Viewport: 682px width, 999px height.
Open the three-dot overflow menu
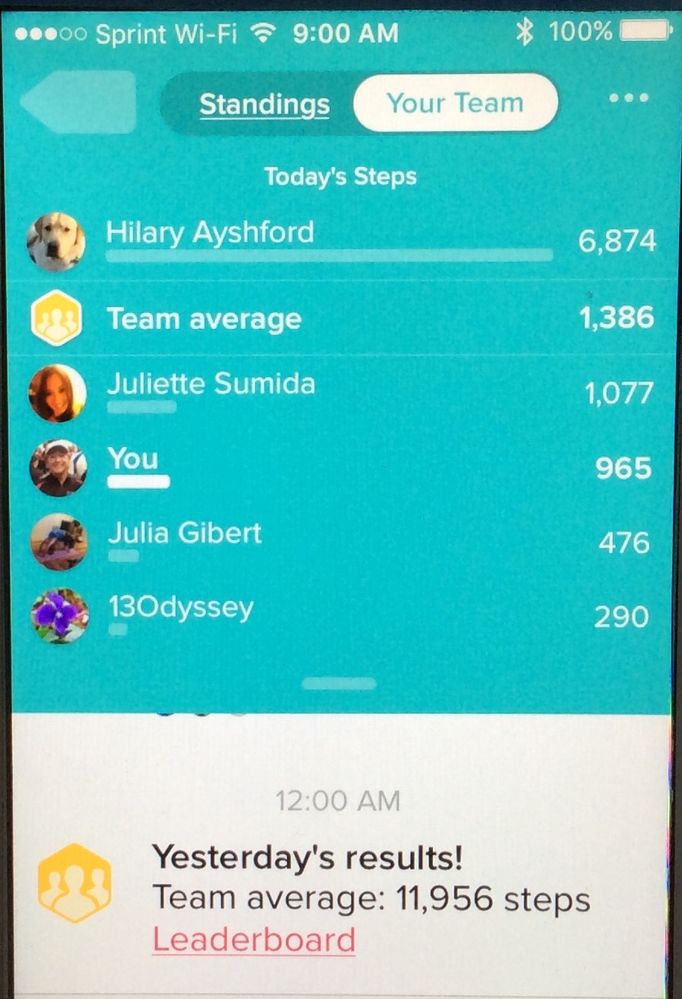[628, 98]
